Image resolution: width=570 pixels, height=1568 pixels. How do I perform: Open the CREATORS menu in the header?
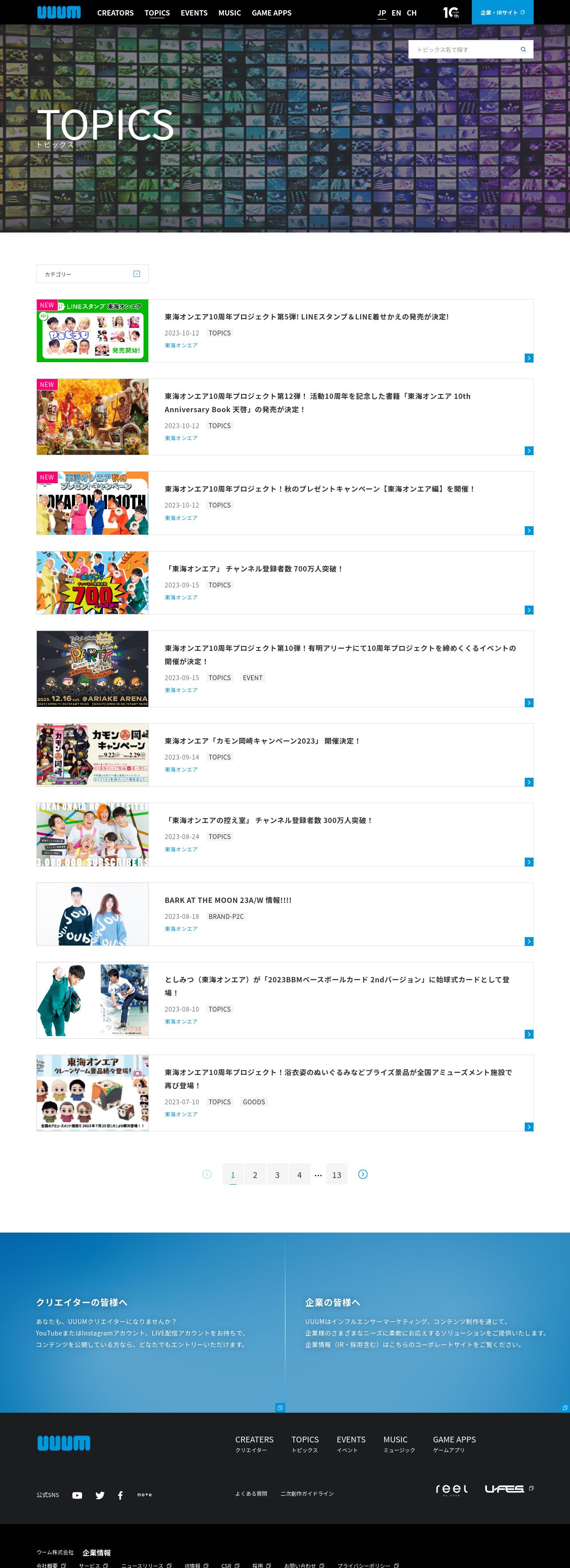tap(115, 13)
